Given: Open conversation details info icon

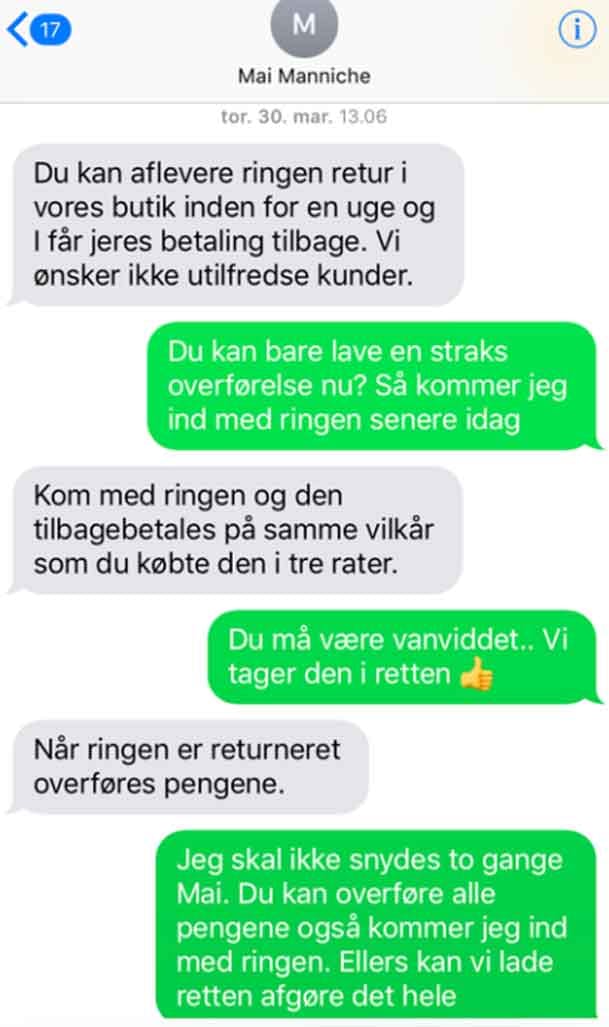Looking at the screenshot, I should click(x=576, y=31).
